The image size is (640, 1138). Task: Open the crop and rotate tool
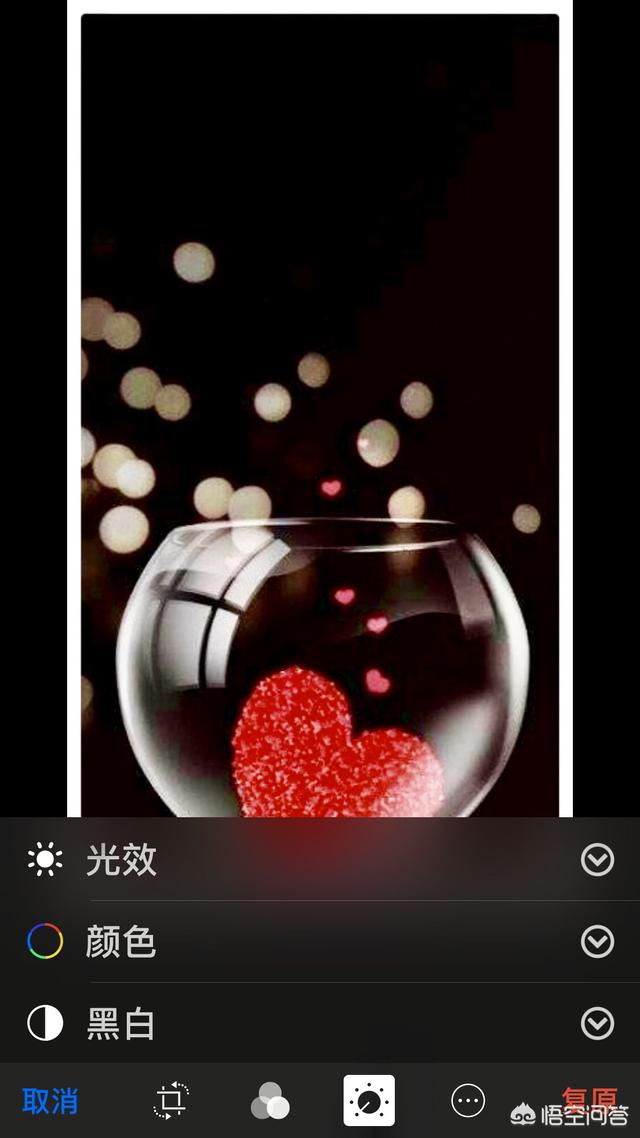pos(171,1101)
